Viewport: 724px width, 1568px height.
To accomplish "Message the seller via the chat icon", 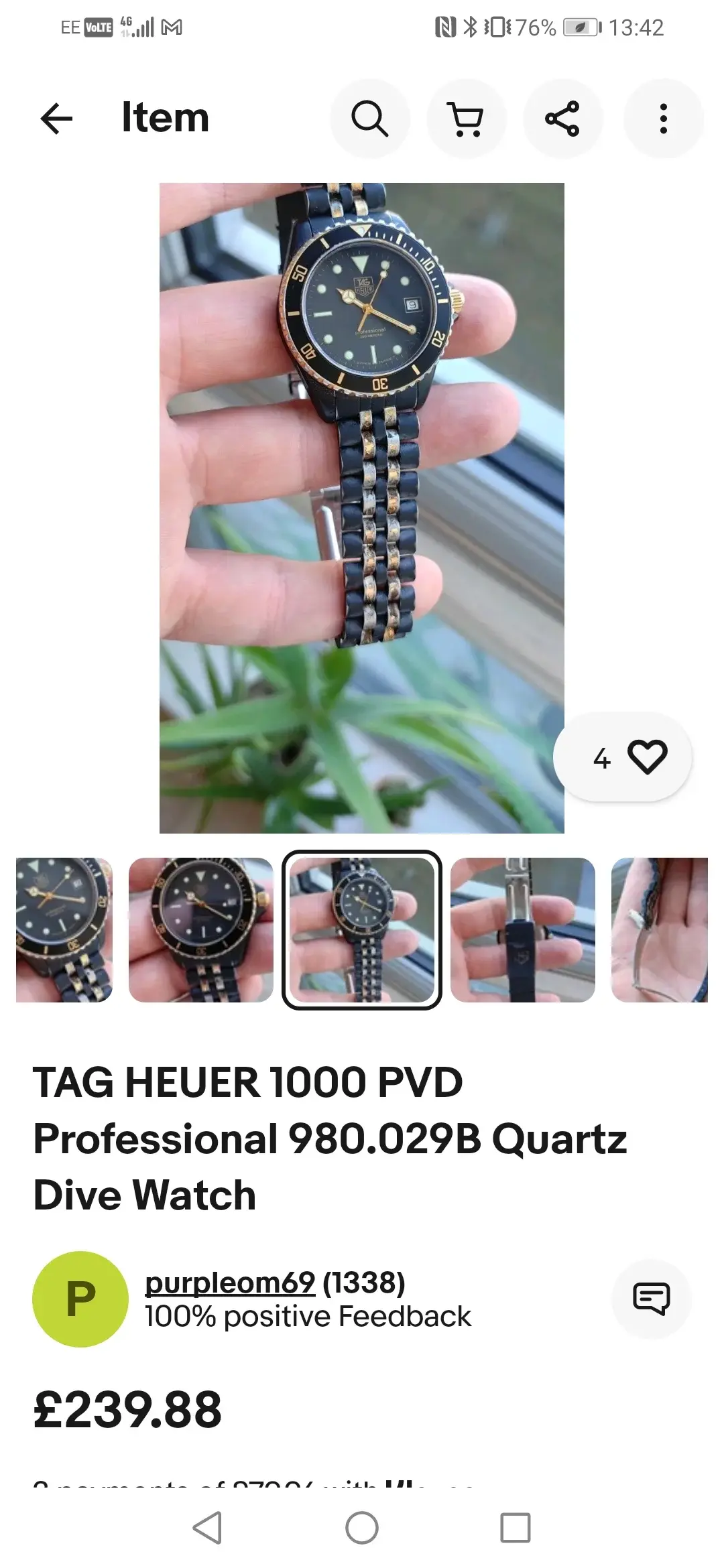I will point(651,1299).
